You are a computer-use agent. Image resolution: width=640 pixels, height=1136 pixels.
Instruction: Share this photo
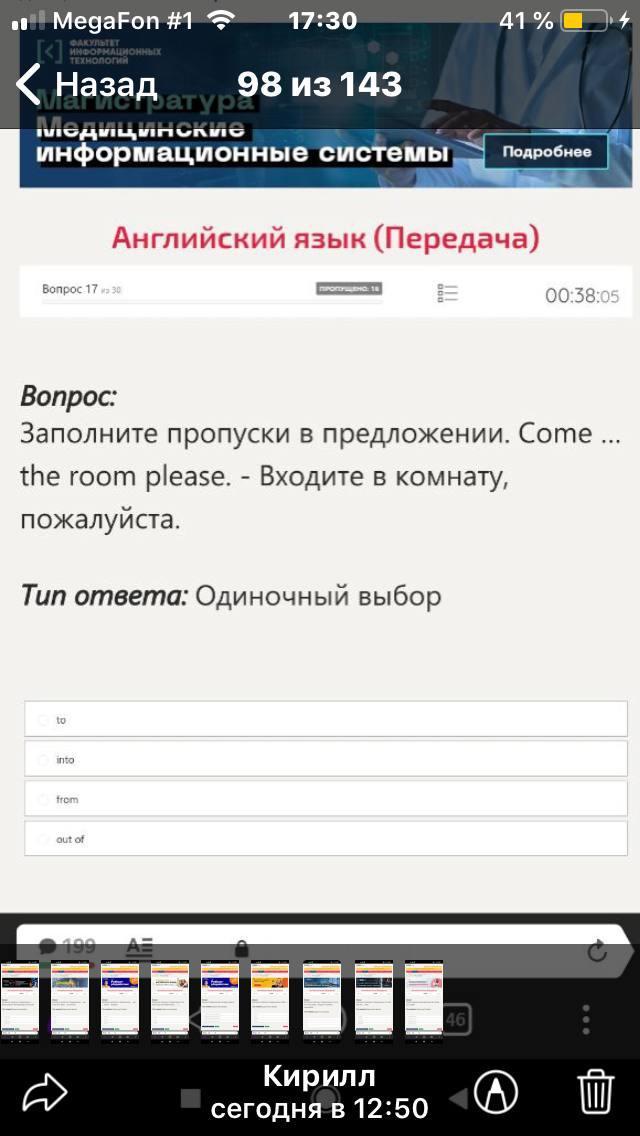tap(45, 1091)
